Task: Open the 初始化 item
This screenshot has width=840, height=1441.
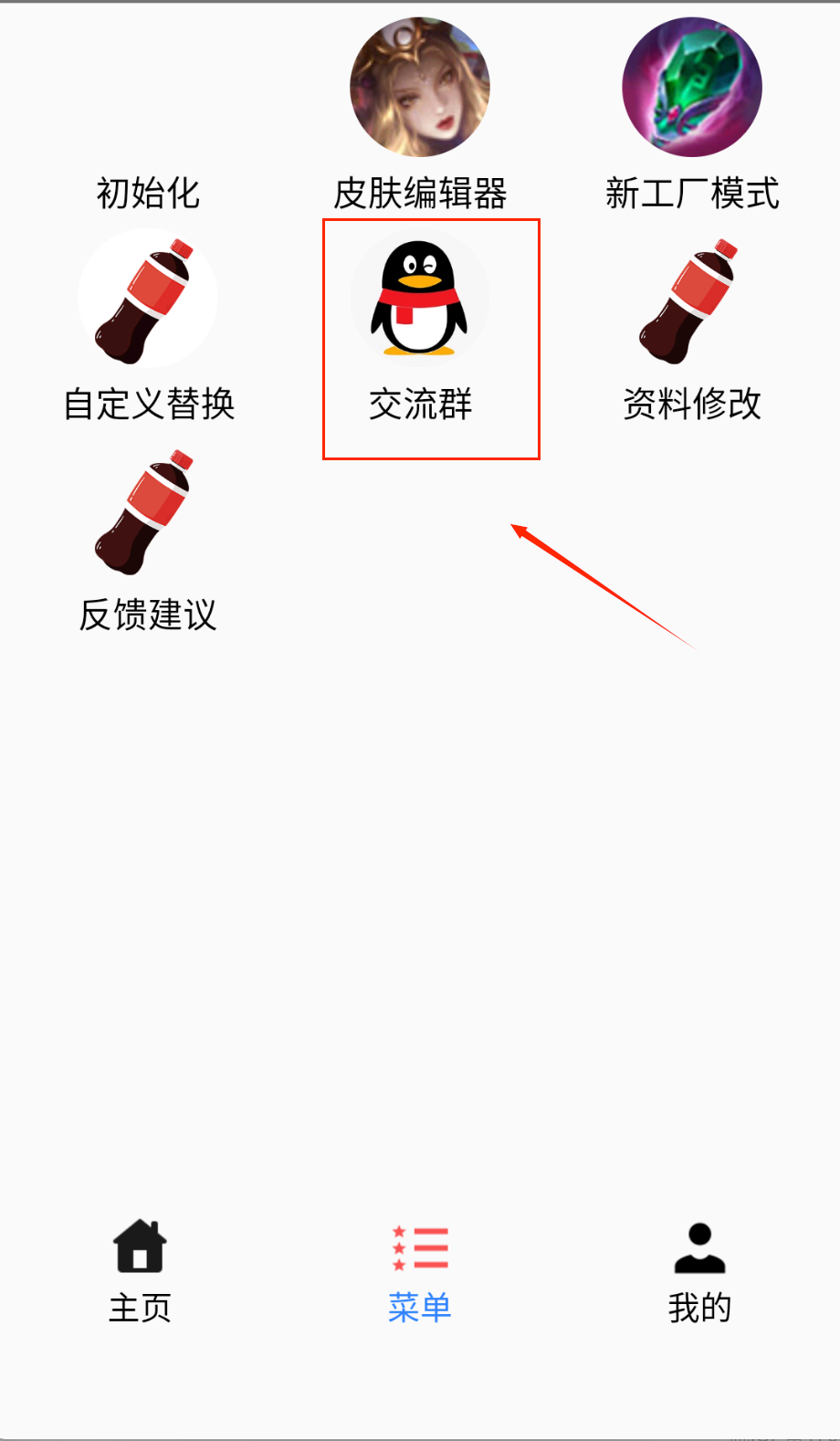Action: (x=148, y=193)
